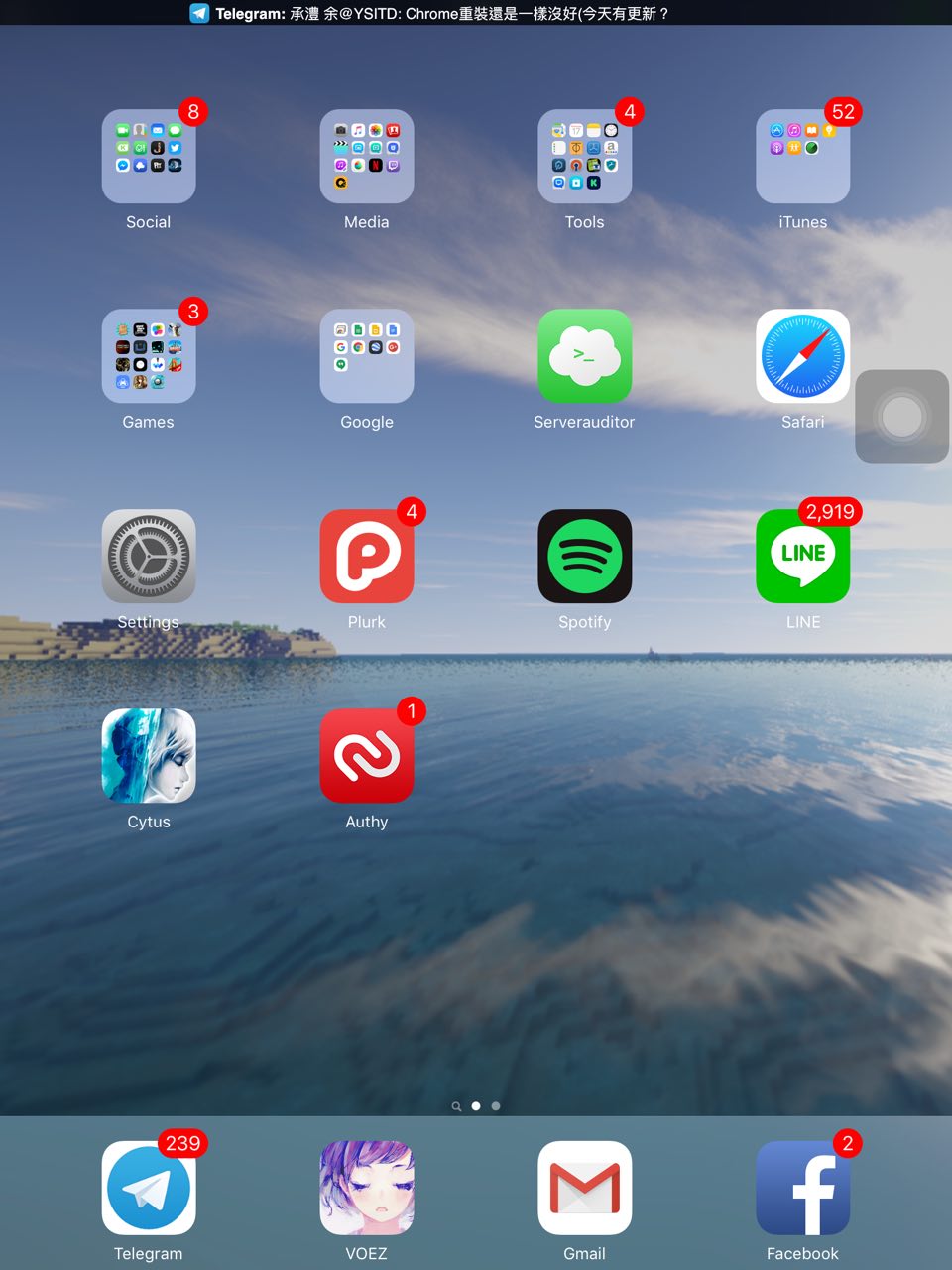The image size is (952, 1270).
Task: Open Telegram from the dock
Action: pos(149,1188)
